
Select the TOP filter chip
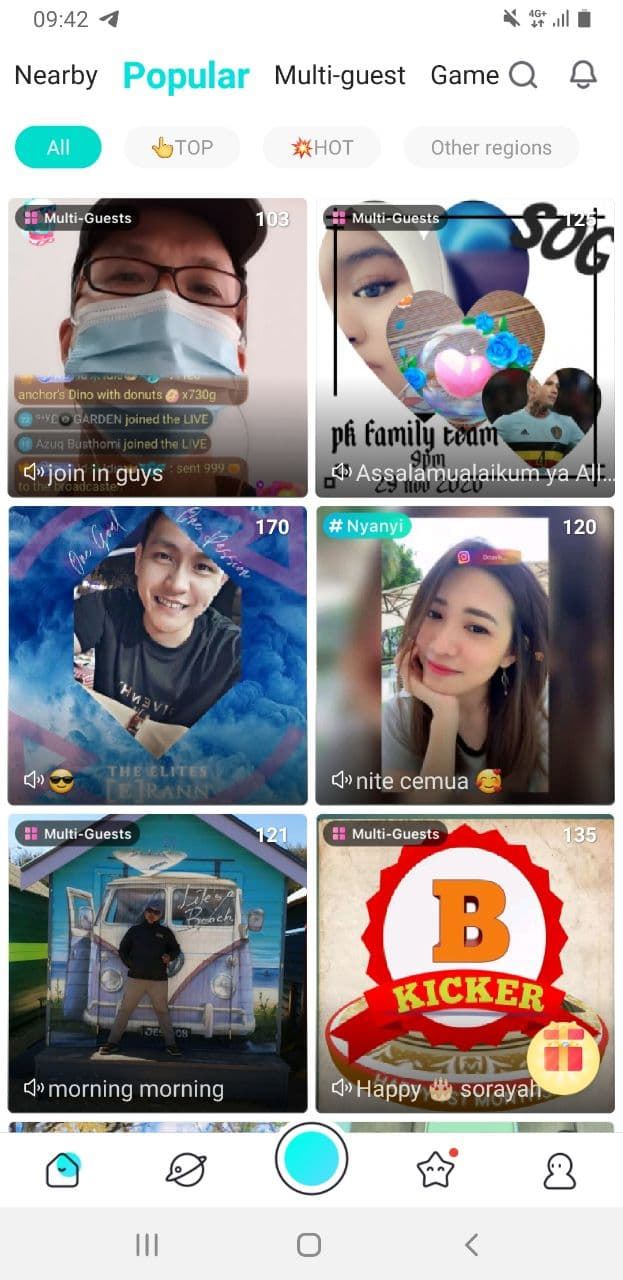point(182,147)
